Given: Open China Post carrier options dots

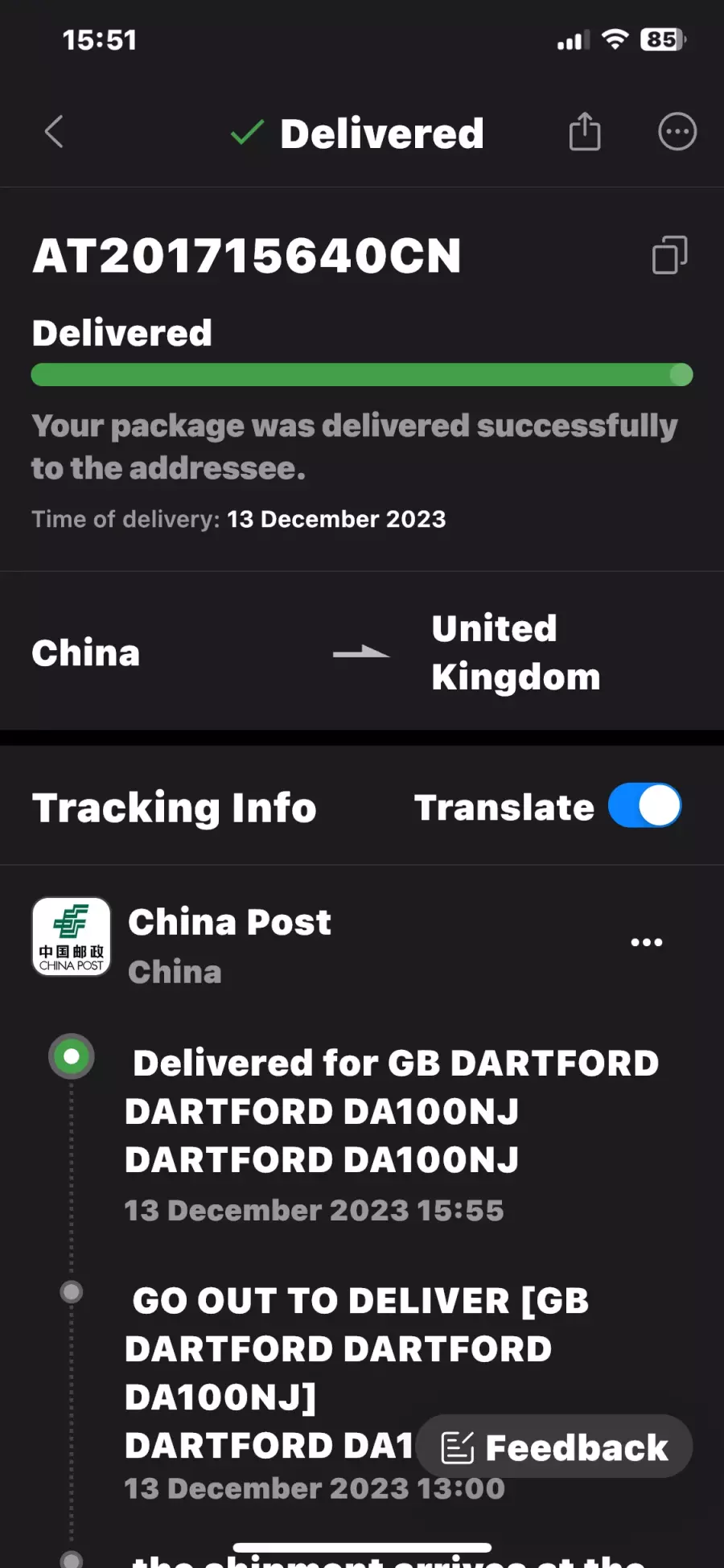Looking at the screenshot, I should tap(647, 942).
